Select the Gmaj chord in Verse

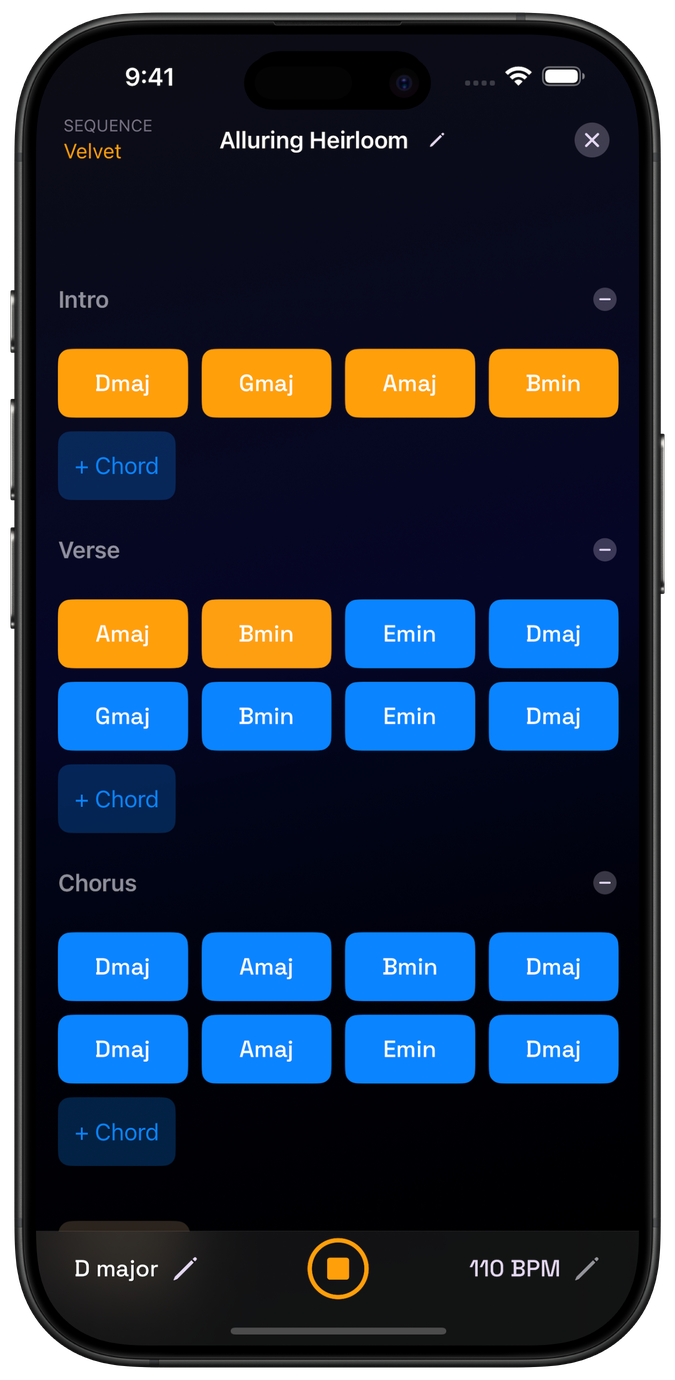tap(123, 716)
